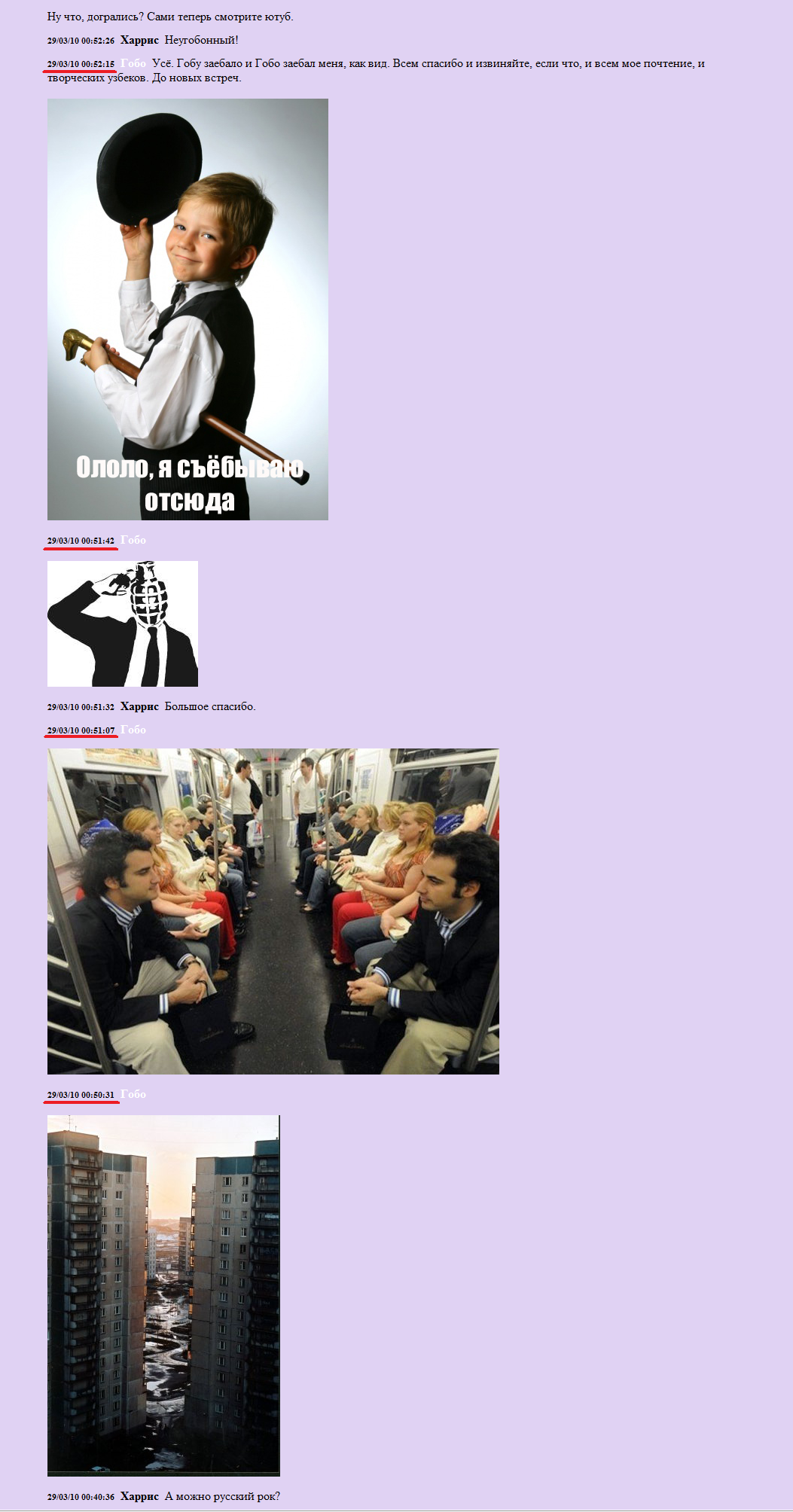Screen dimensions: 793x1512
Task: Open the boy with bowler hat image
Action: click(188, 309)
